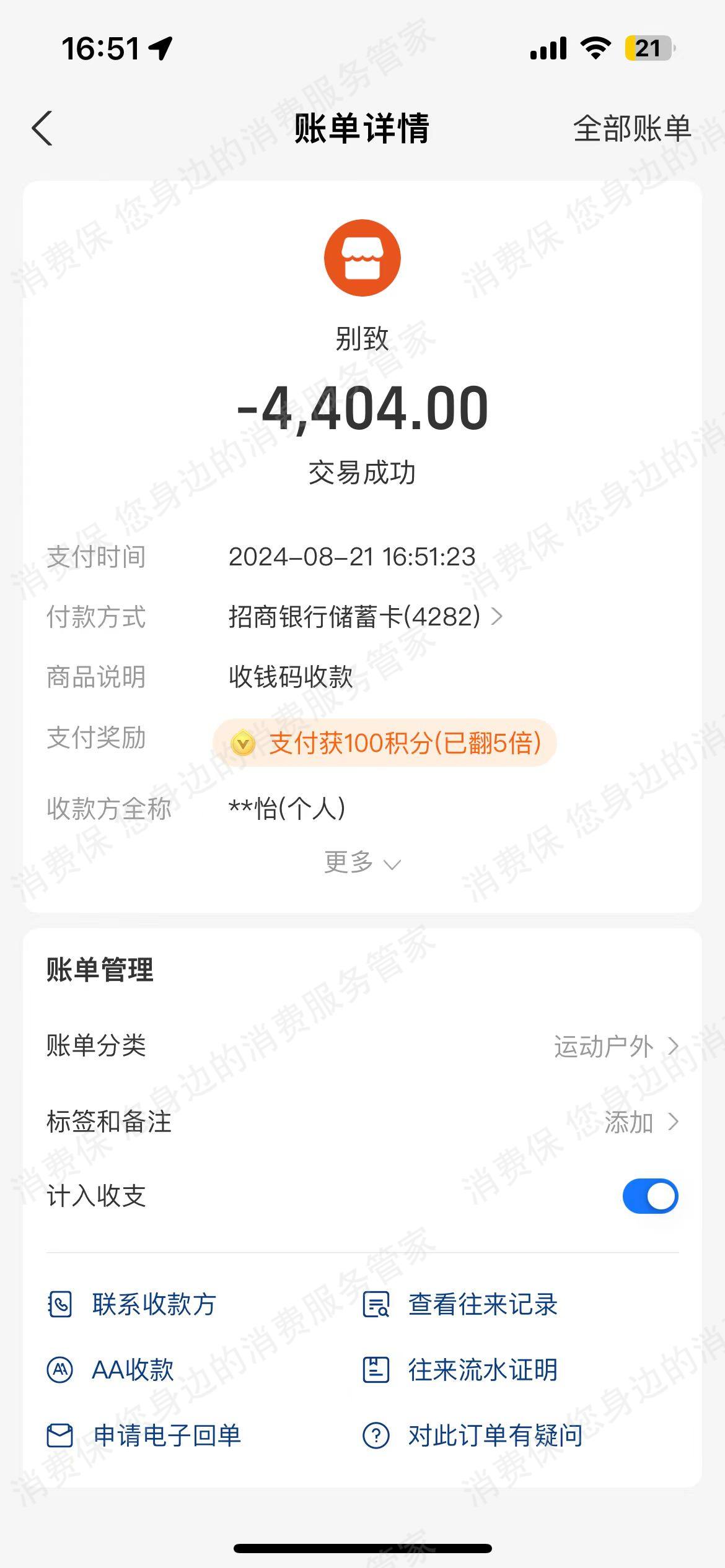
Task: Toggle the 计入收支 switch off
Action: click(x=649, y=1196)
